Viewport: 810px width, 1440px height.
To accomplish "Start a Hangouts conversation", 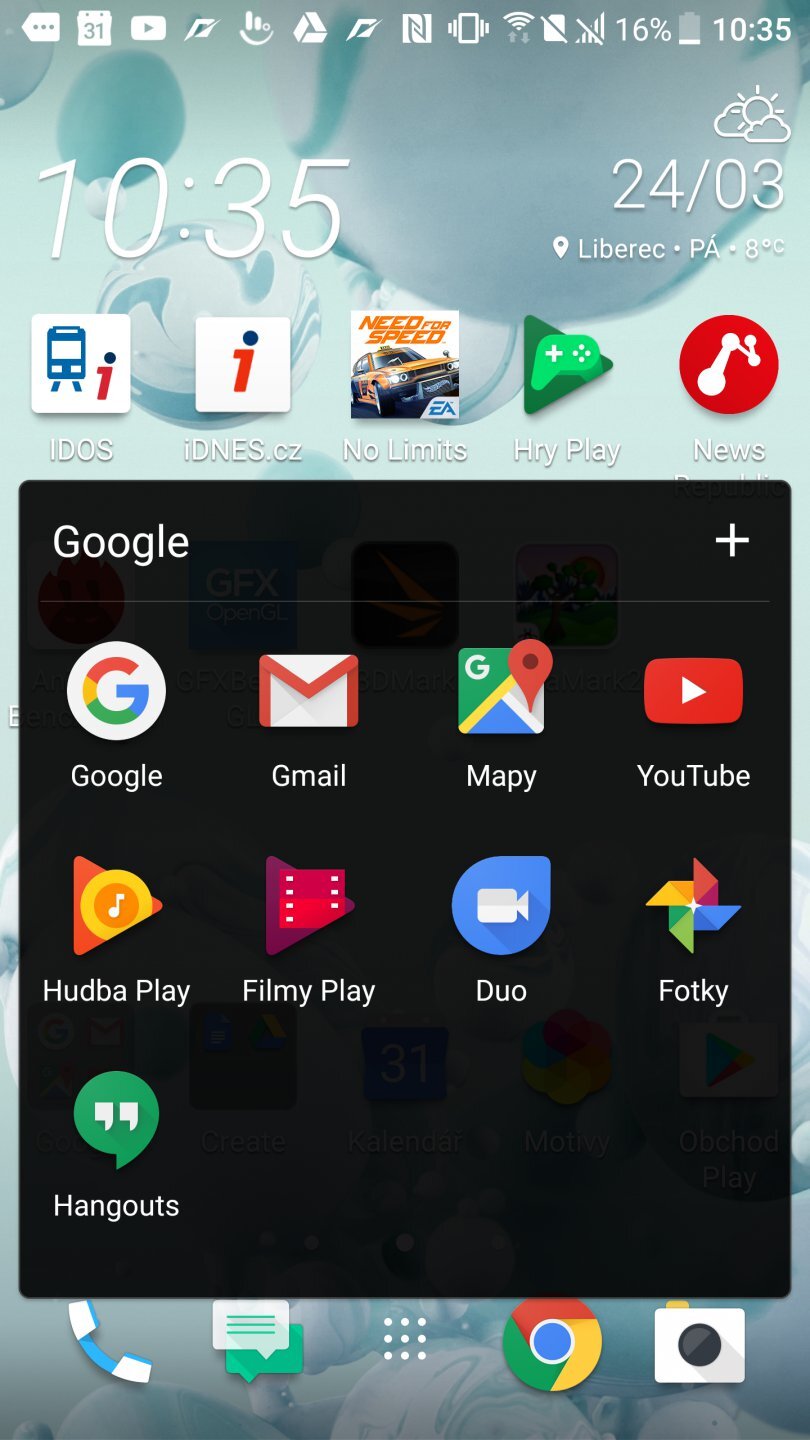I will tap(116, 1120).
